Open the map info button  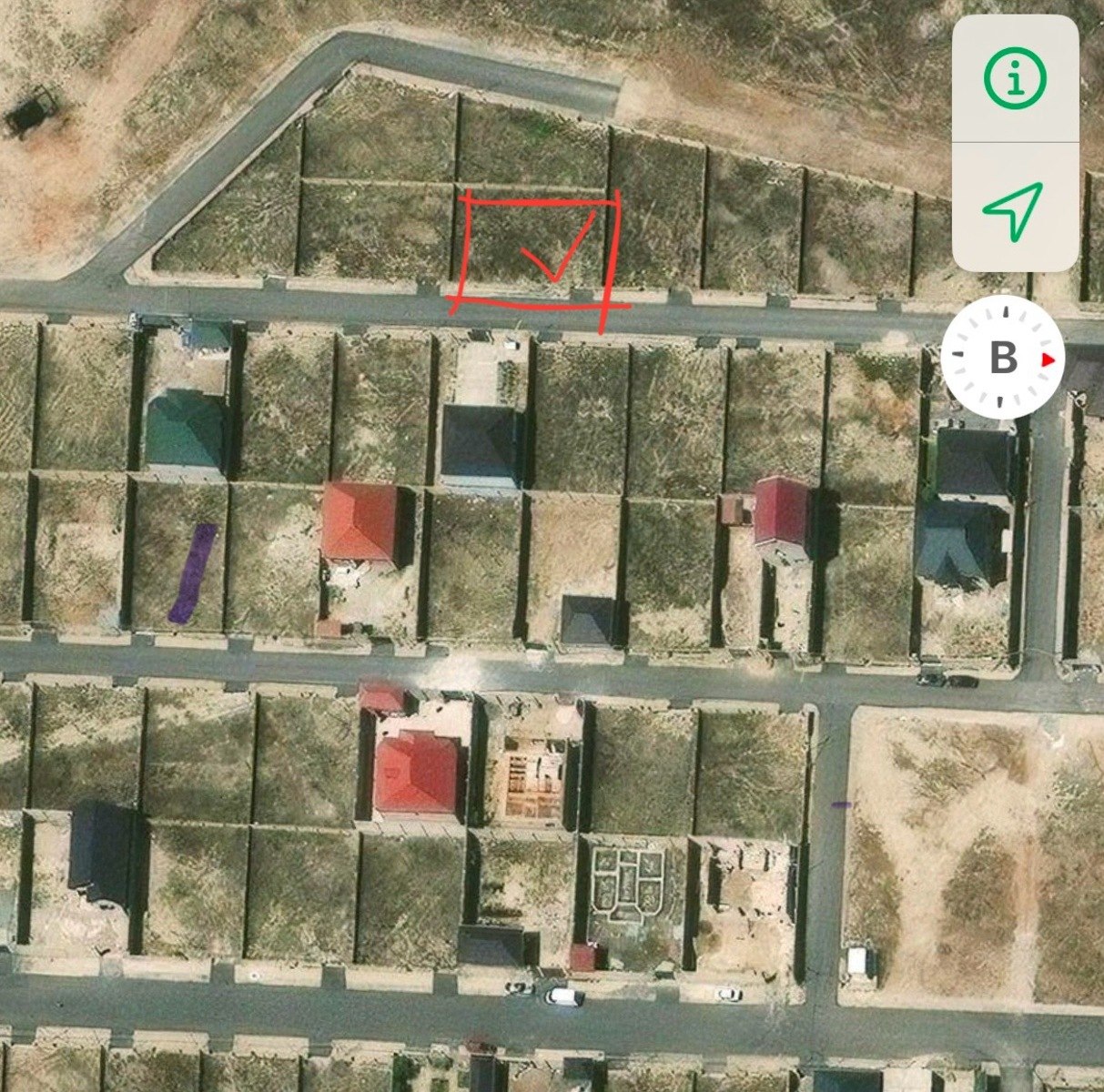pos(1015,79)
